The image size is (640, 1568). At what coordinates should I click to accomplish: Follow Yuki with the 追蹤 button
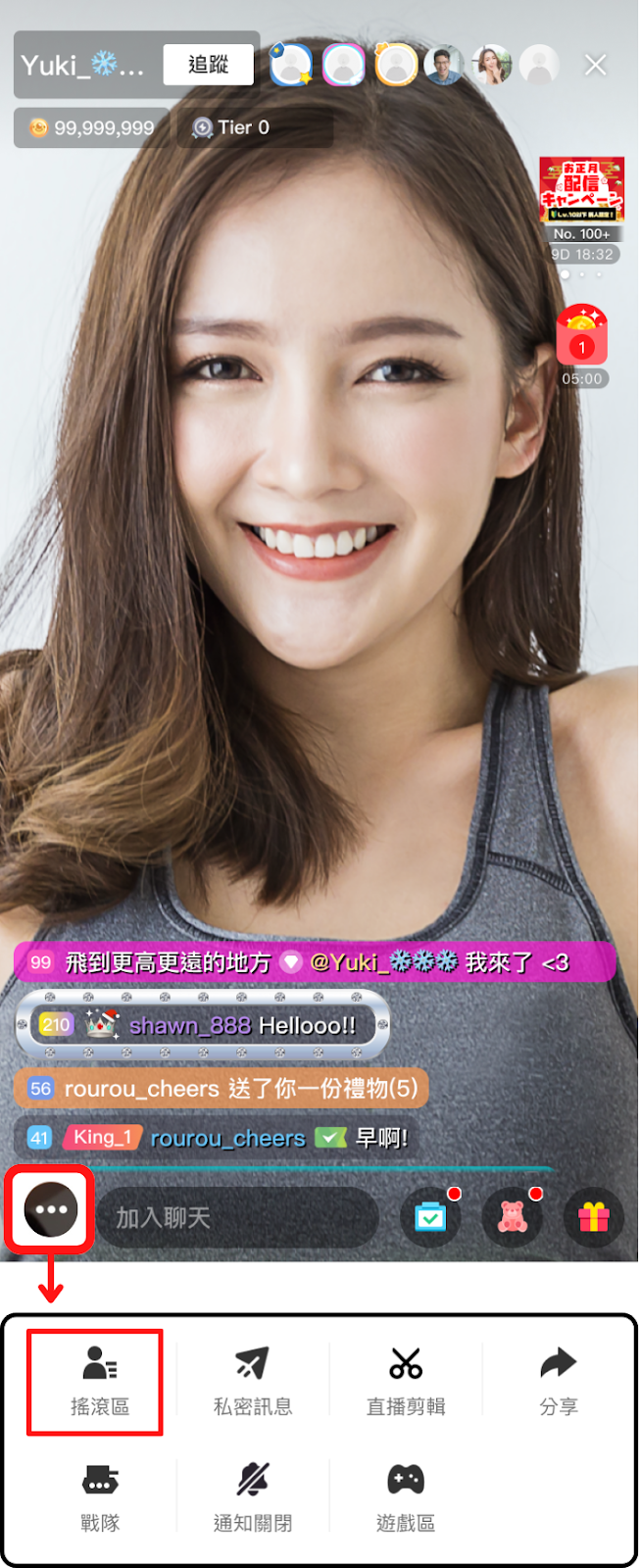tap(208, 65)
